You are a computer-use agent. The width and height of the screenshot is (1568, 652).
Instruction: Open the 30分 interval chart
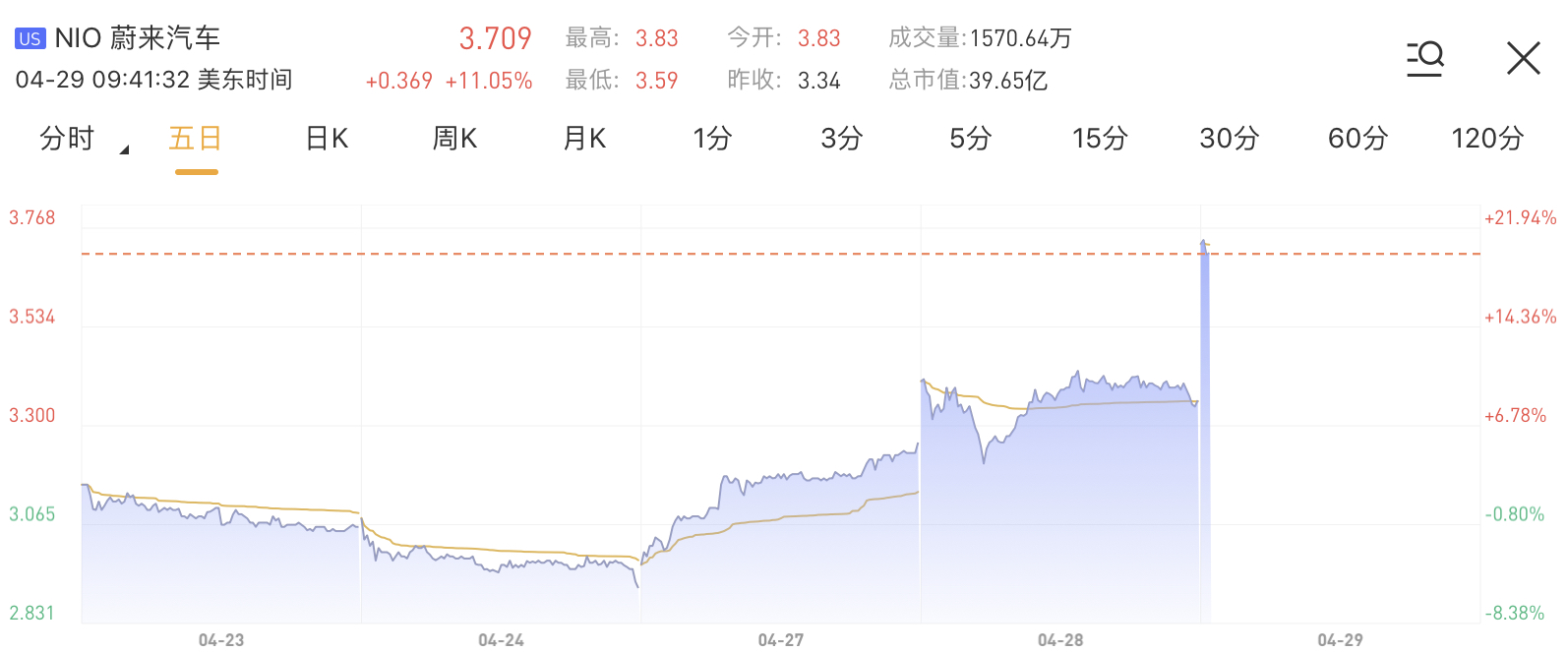click(x=1229, y=140)
